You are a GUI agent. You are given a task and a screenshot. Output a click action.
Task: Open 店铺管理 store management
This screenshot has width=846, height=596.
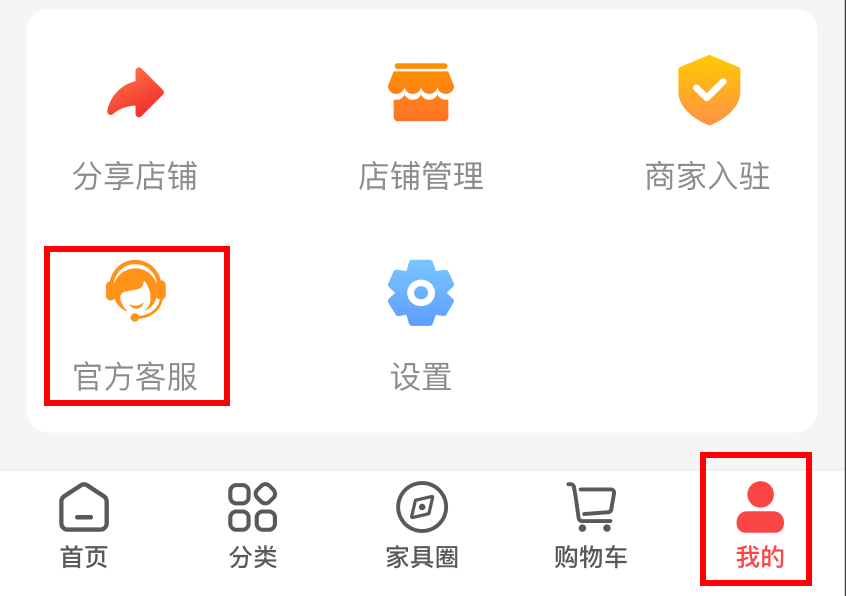coord(421,125)
